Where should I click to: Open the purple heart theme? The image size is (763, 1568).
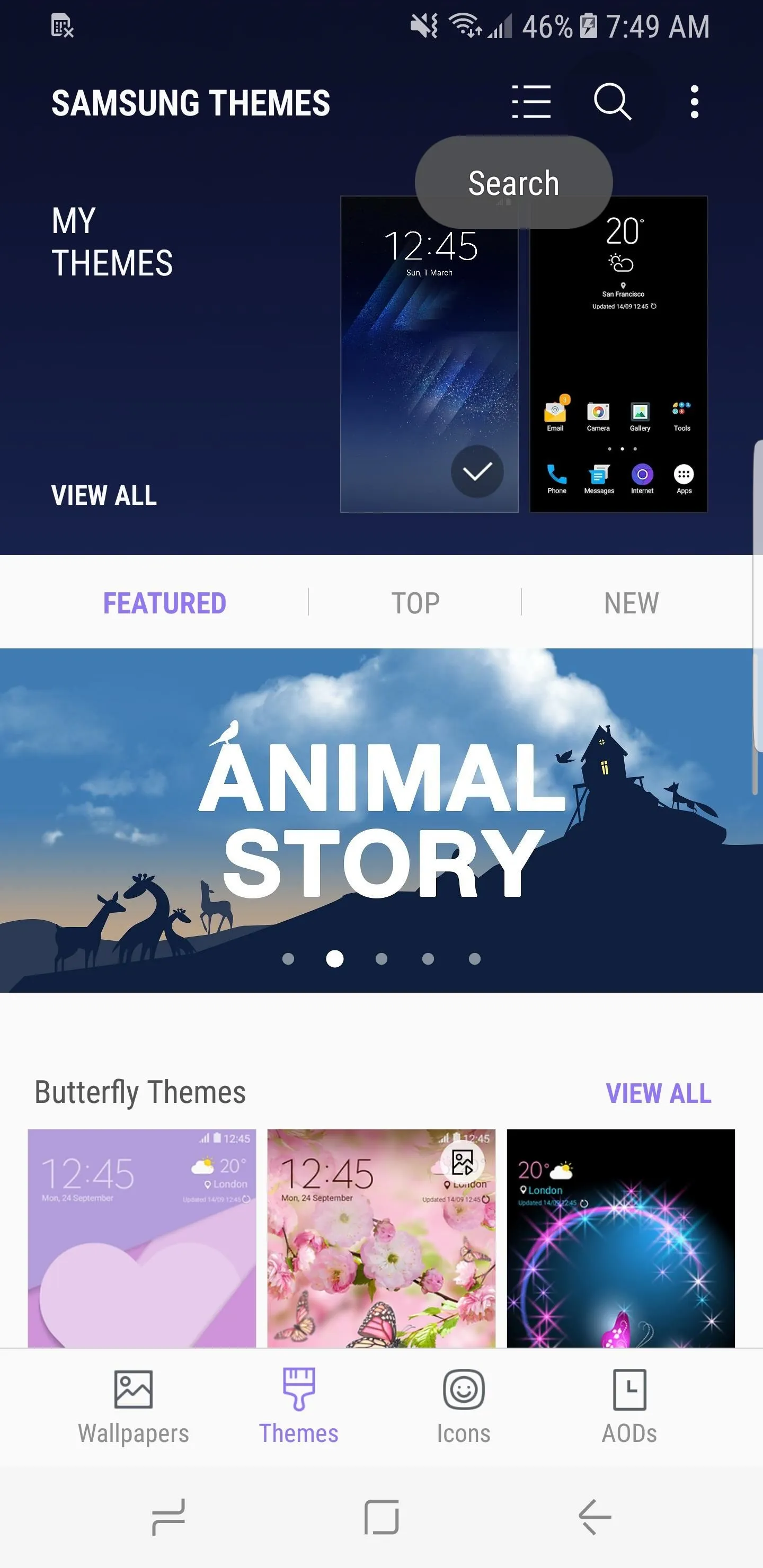(142, 1238)
